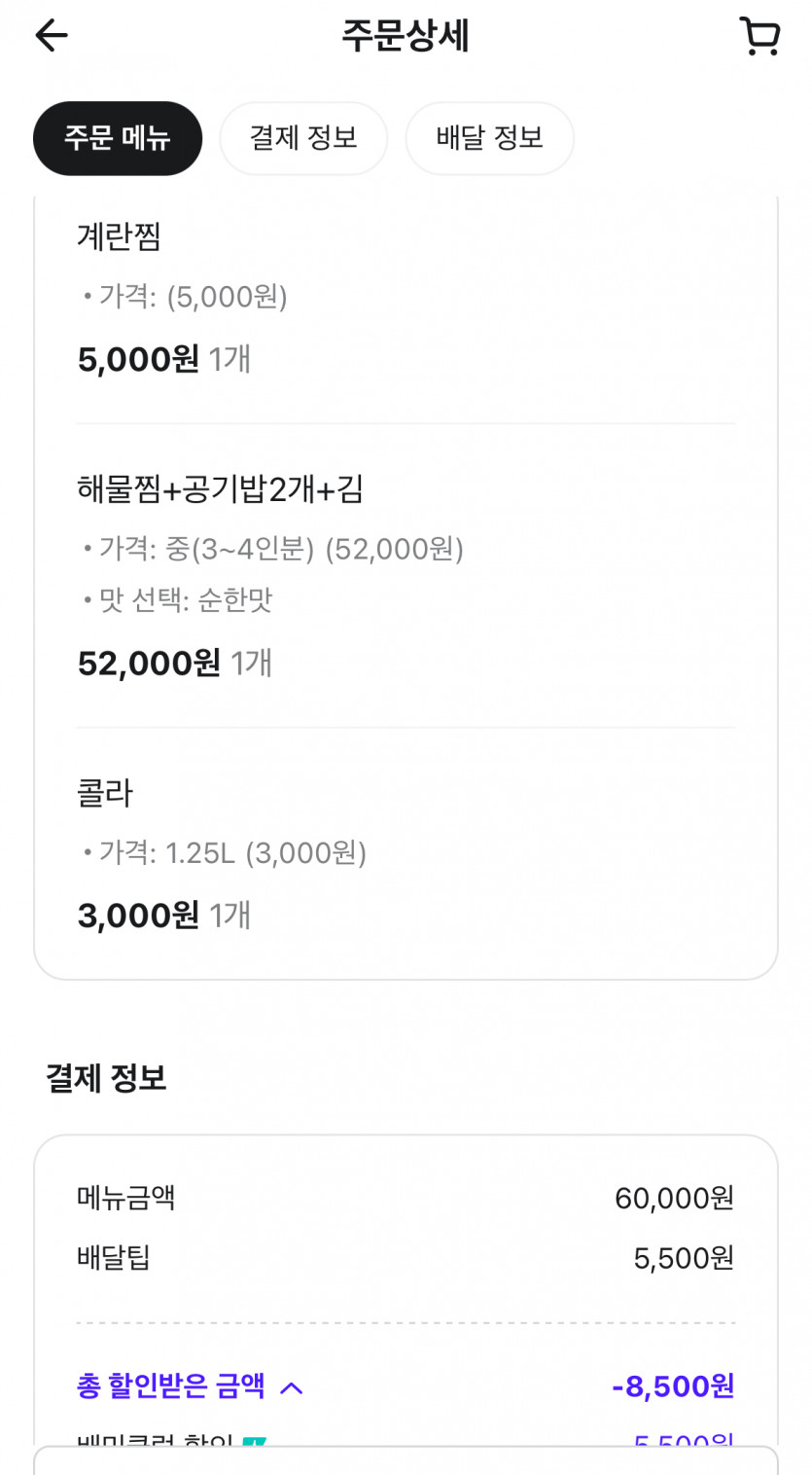812x1475 pixels.
Task: Click the back arrow to return
Action: click(51, 36)
